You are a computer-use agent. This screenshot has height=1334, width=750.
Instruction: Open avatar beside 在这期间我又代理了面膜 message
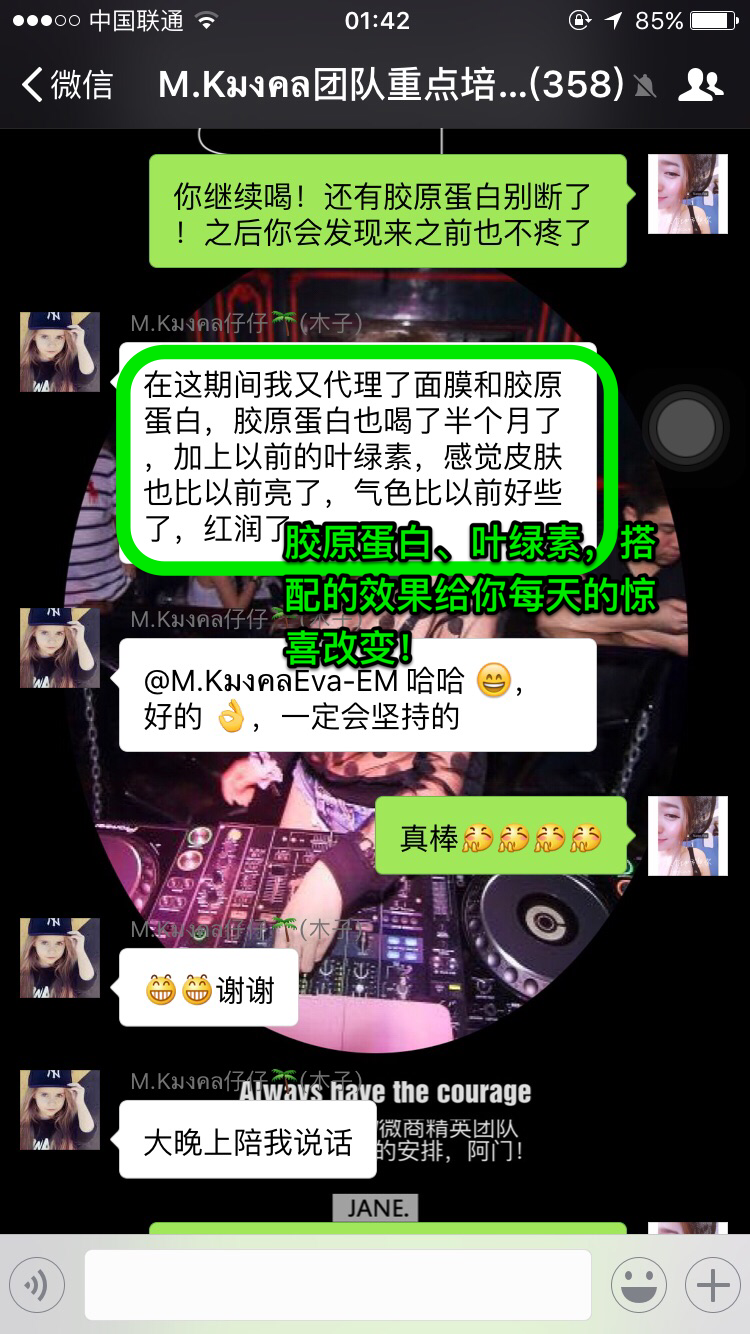[x=60, y=352]
